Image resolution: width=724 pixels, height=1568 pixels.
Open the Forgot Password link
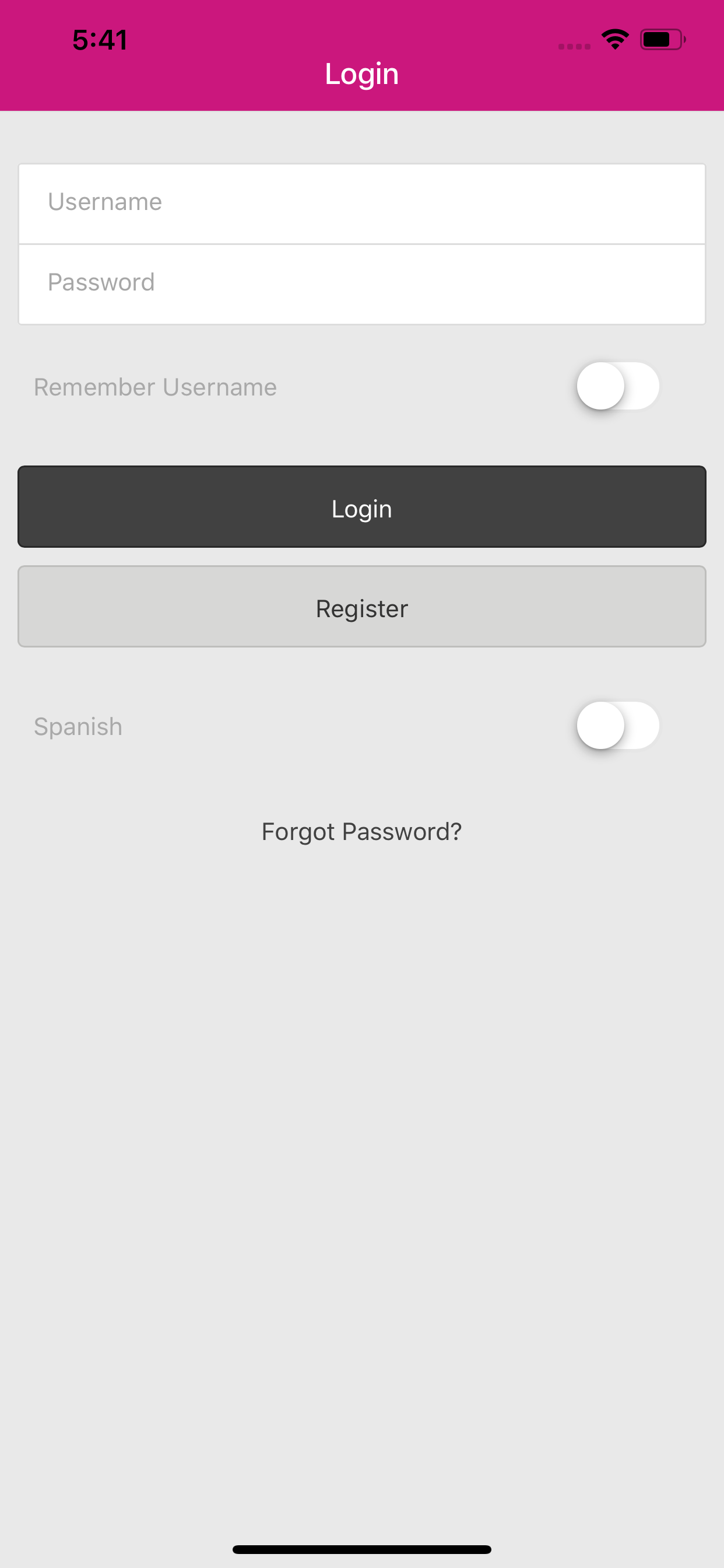pyautogui.click(x=361, y=830)
